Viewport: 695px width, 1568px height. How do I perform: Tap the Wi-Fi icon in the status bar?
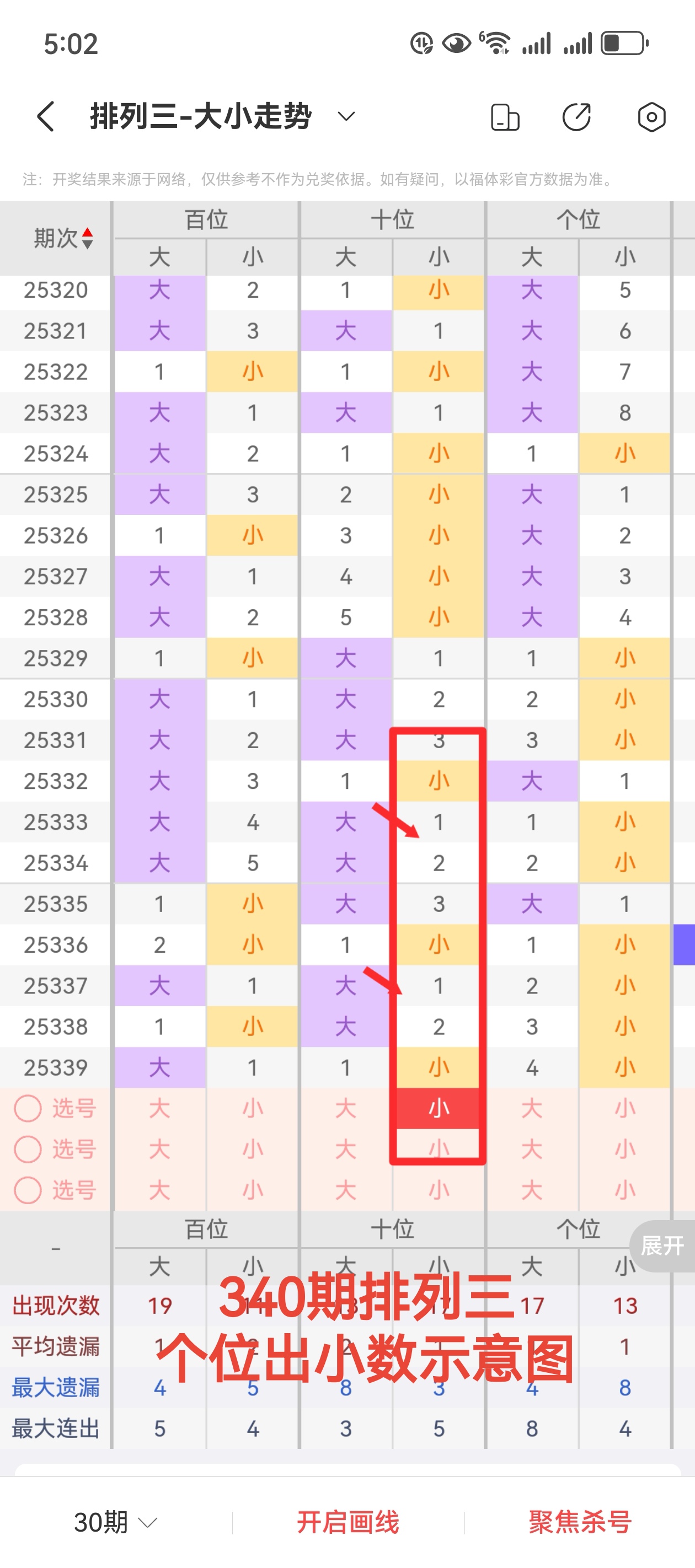pyautogui.click(x=496, y=42)
